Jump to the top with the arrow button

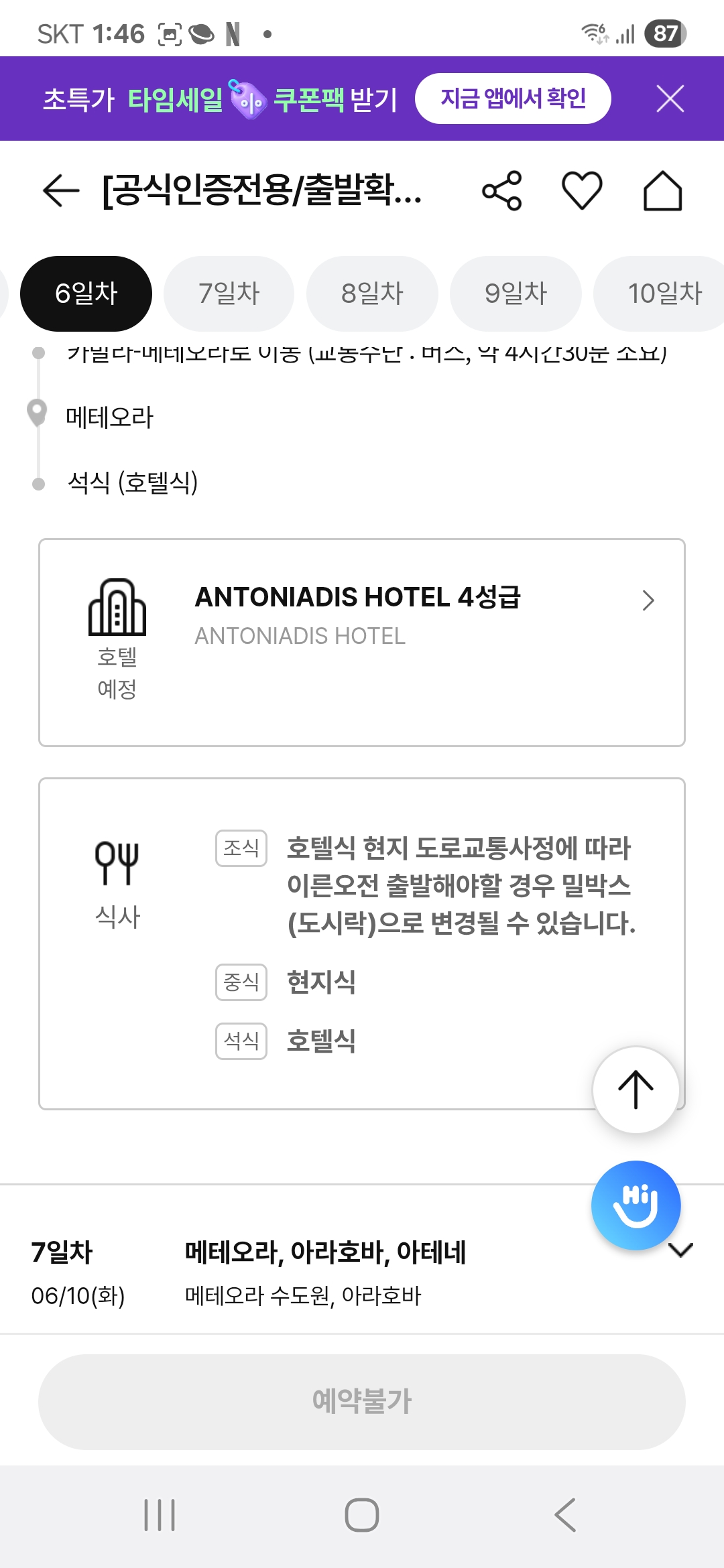point(636,1090)
